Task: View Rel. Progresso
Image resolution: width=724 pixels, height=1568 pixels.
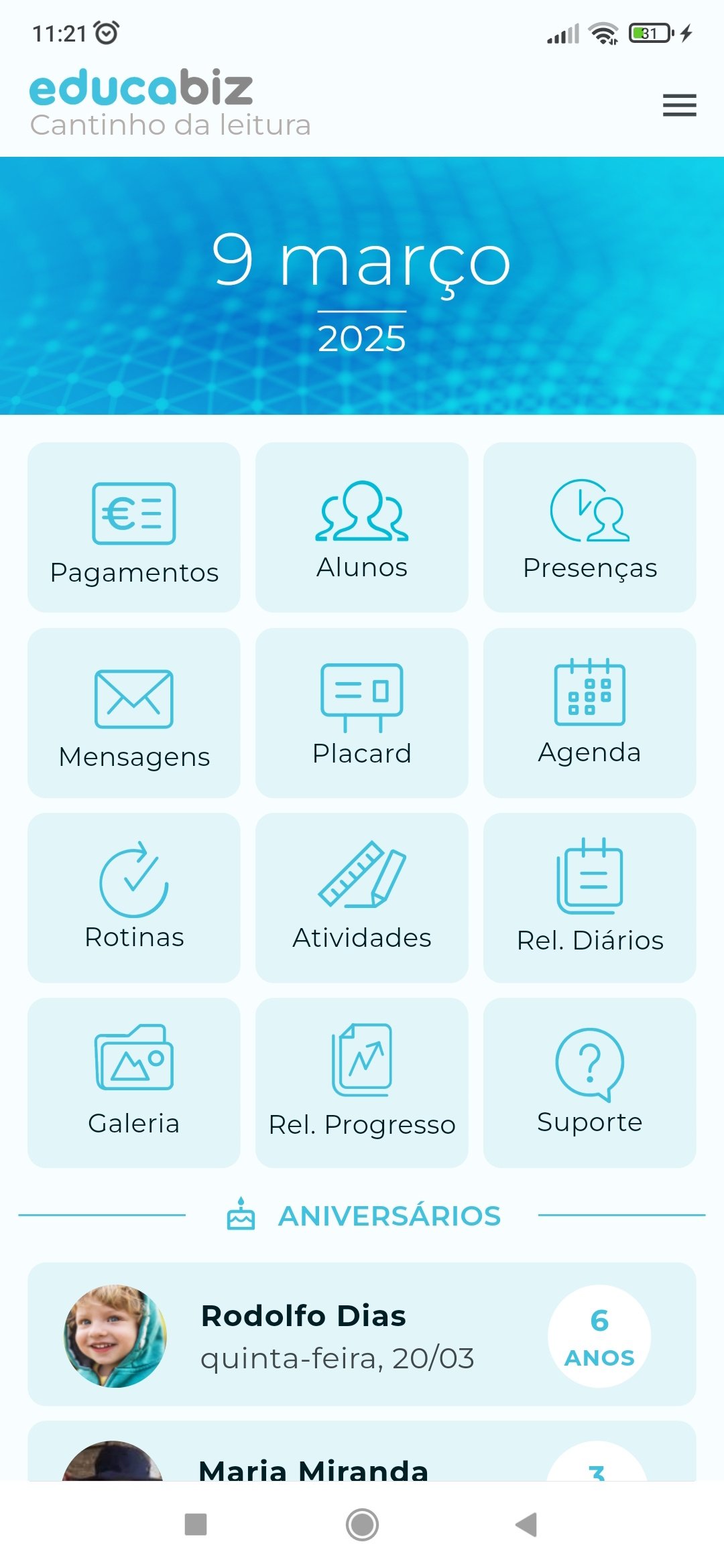Action: (362, 1083)
